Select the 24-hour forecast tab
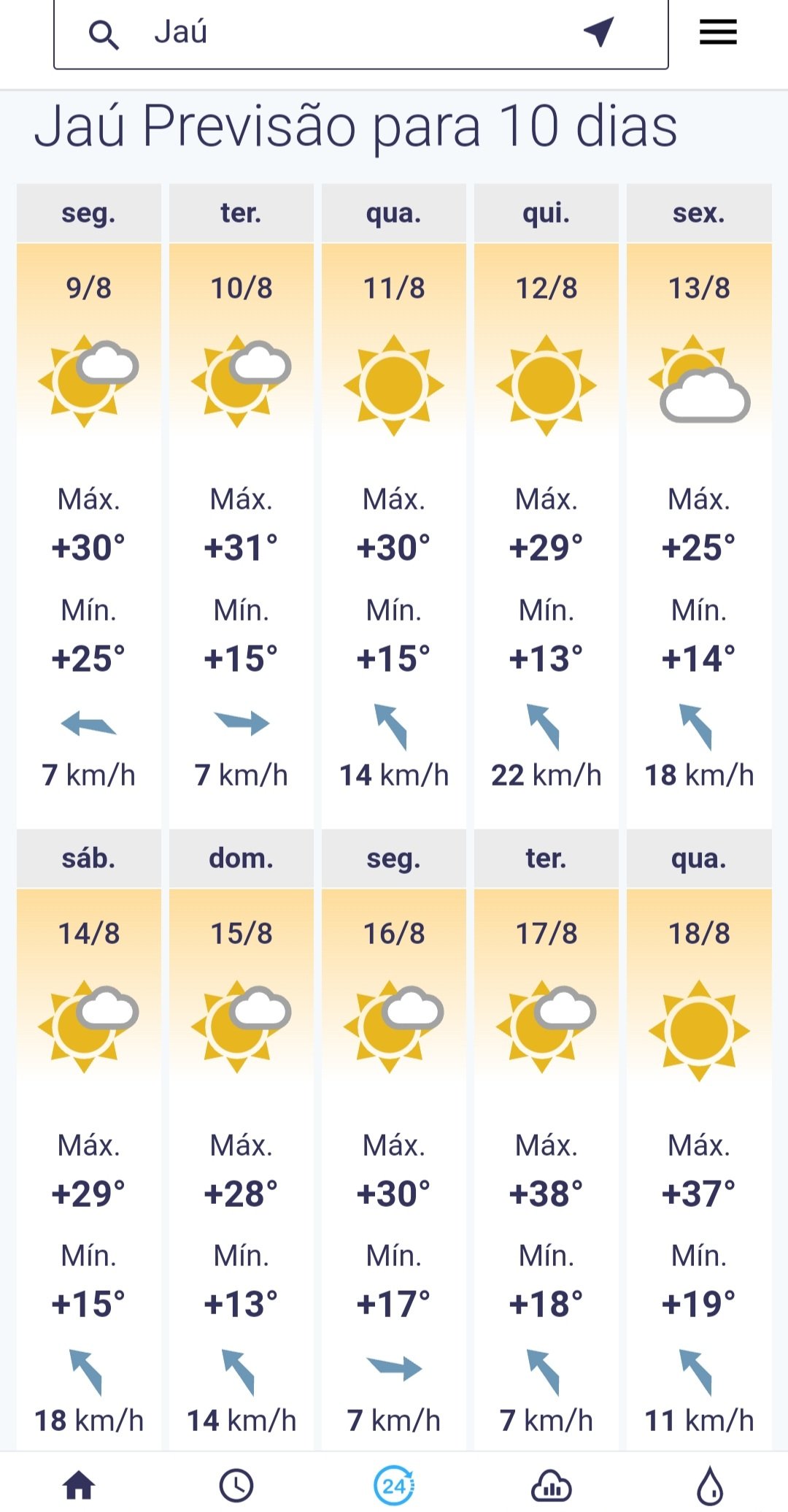The image size is (788, 1512). [394, 1486]
